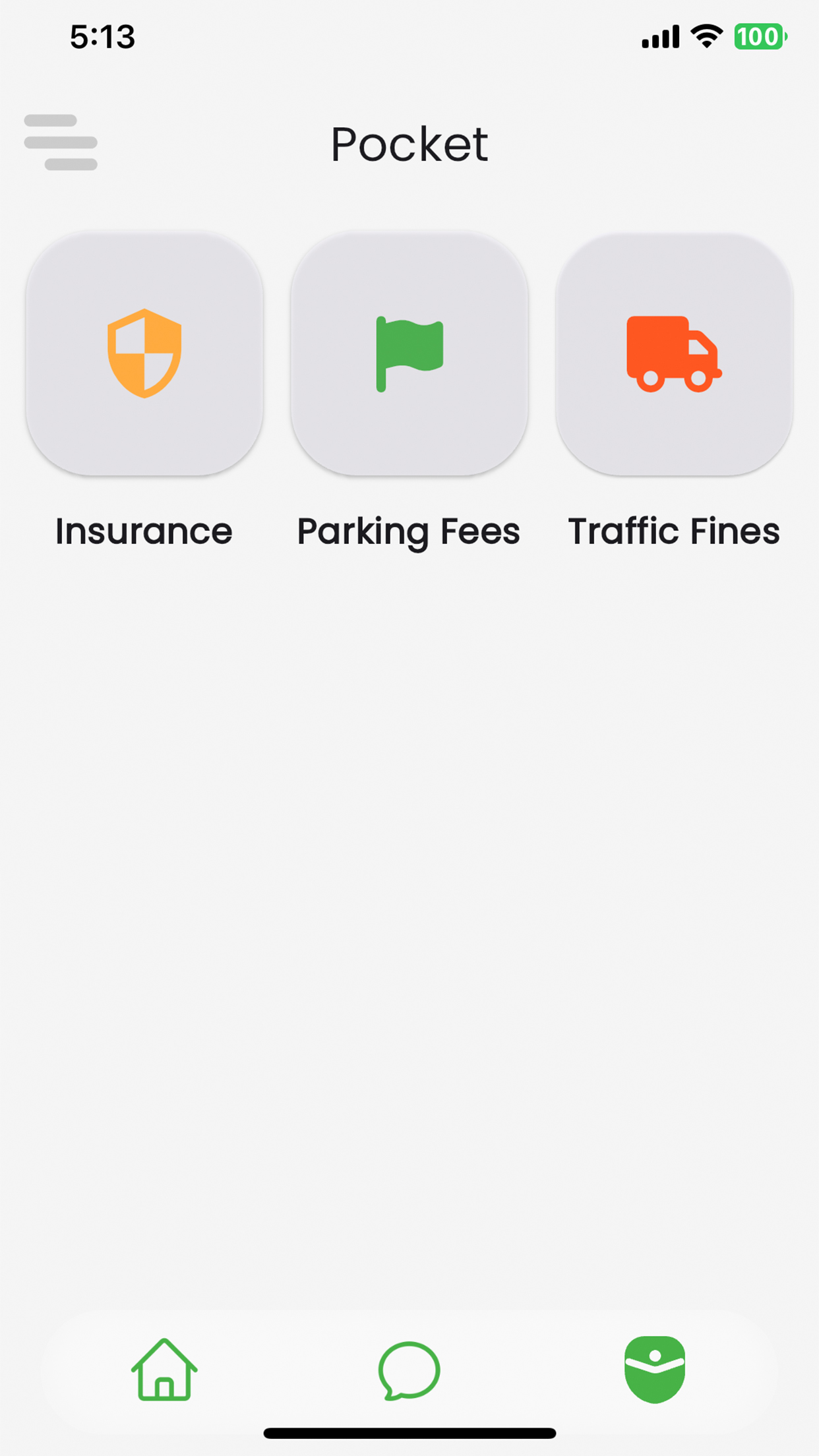Switch to the chat tab
The width and height of the screenshot is (819, 1456).
pyautogui.click(x=409, y=1370)
